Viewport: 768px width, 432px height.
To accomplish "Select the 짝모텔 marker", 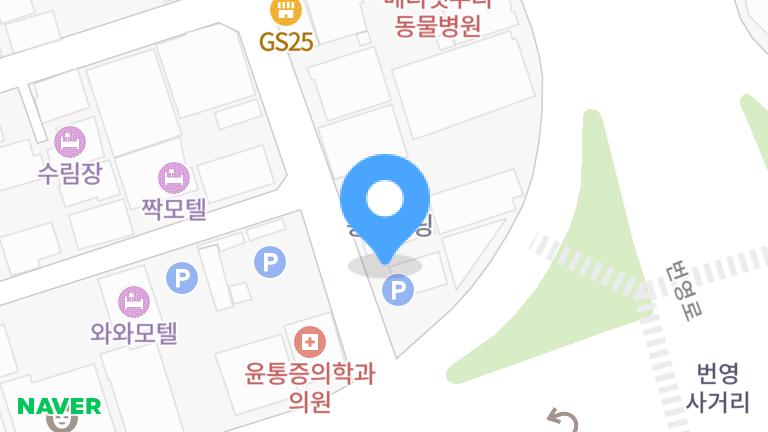I will tap(174, 178).
